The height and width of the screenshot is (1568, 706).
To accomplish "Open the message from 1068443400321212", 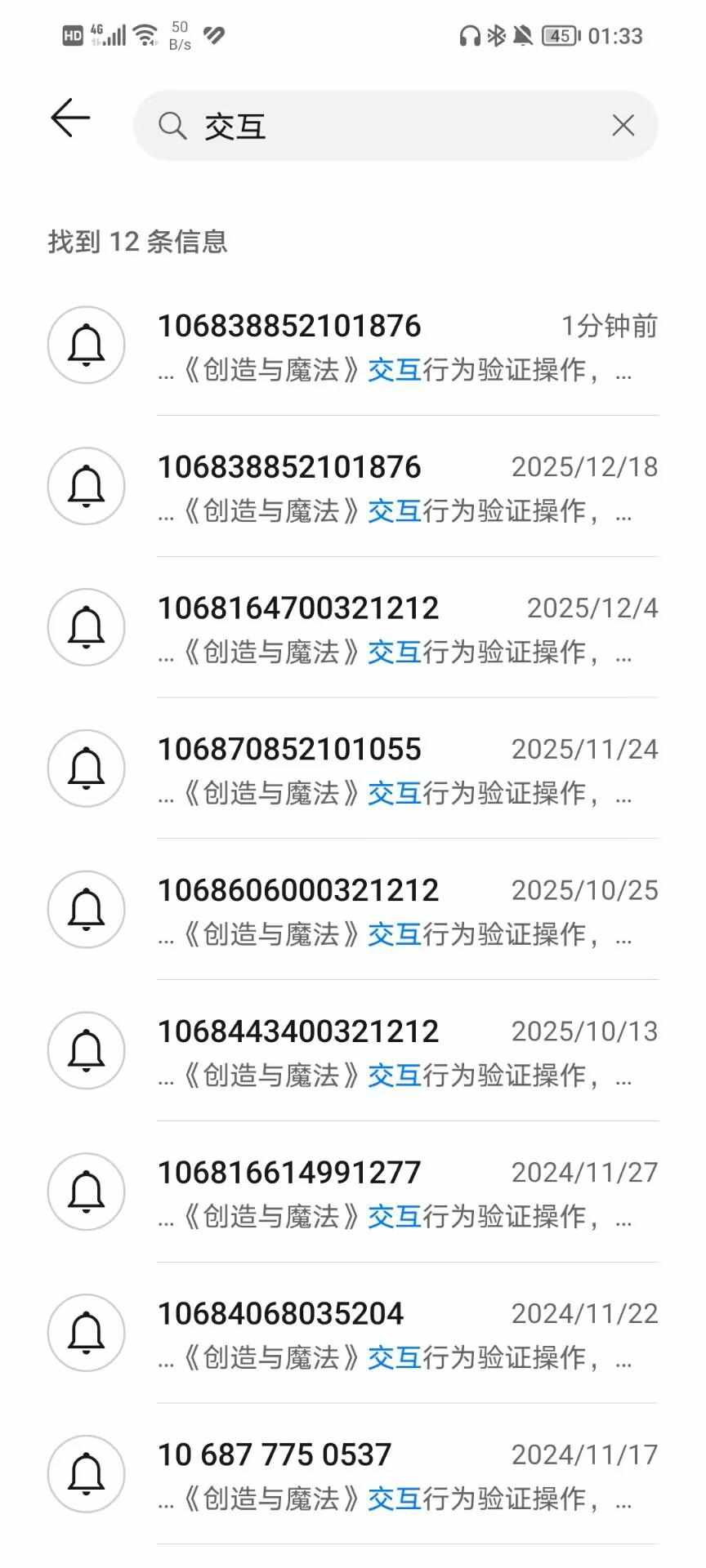I will (407, 1053).
